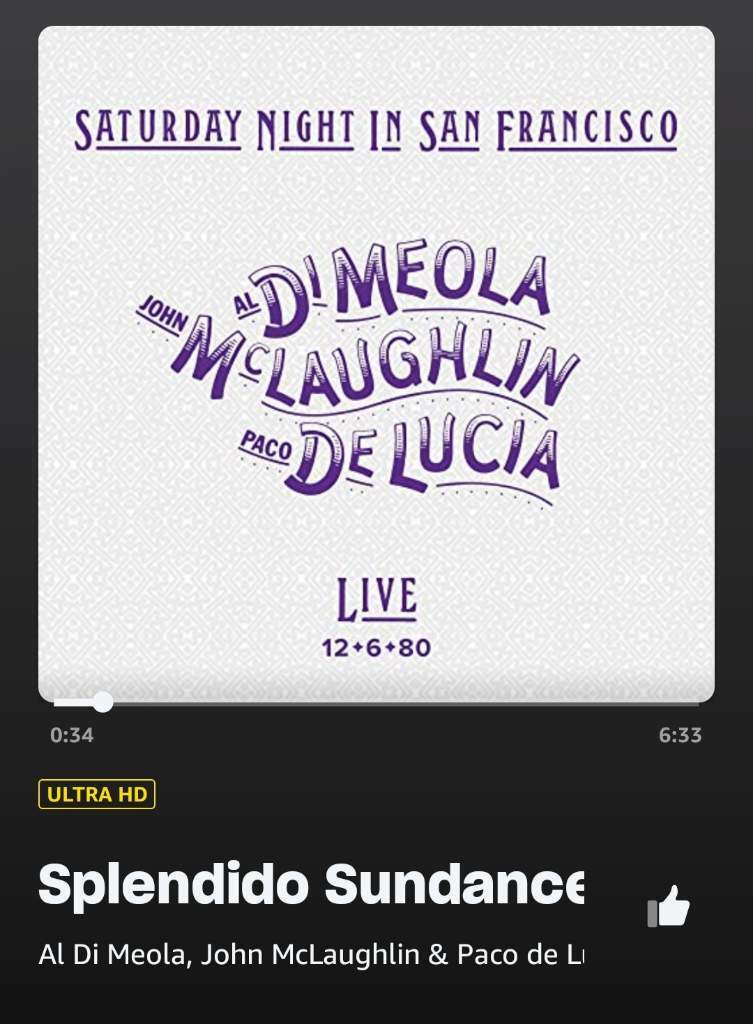Like Splendido Sundance with the thumbs-up

[670, 907]
